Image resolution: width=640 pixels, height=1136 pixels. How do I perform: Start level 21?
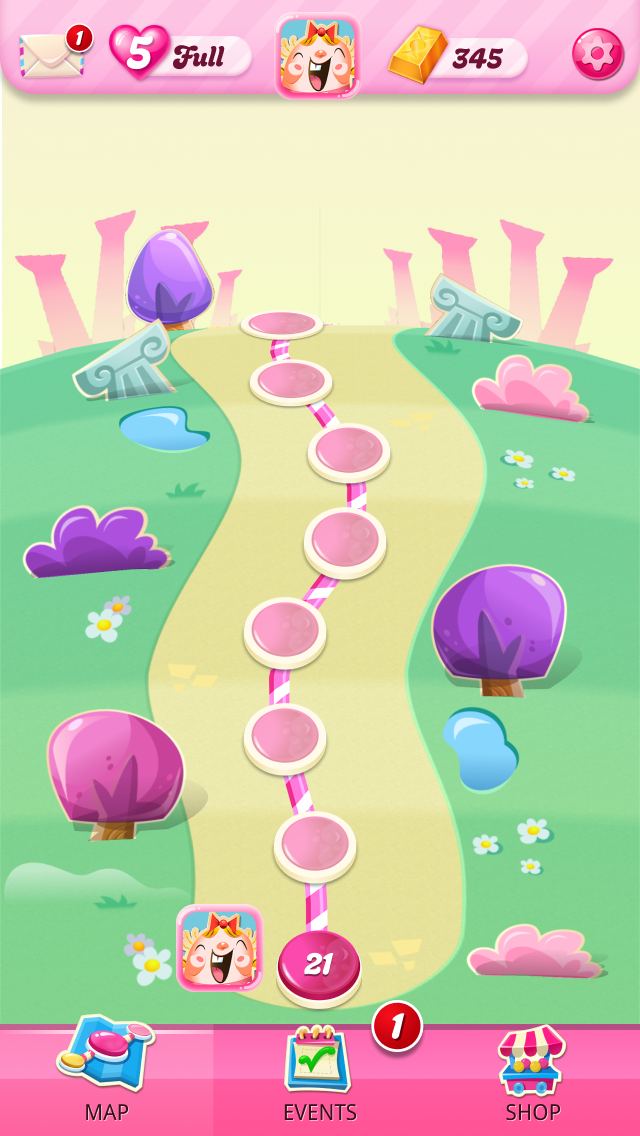click(319, 965)
